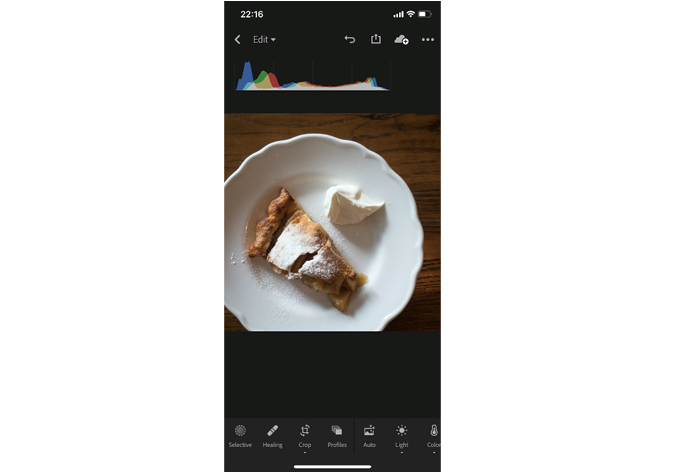Open the Profiles panel
The height and width of the screenshot is (472, 685).
(337, 435)
